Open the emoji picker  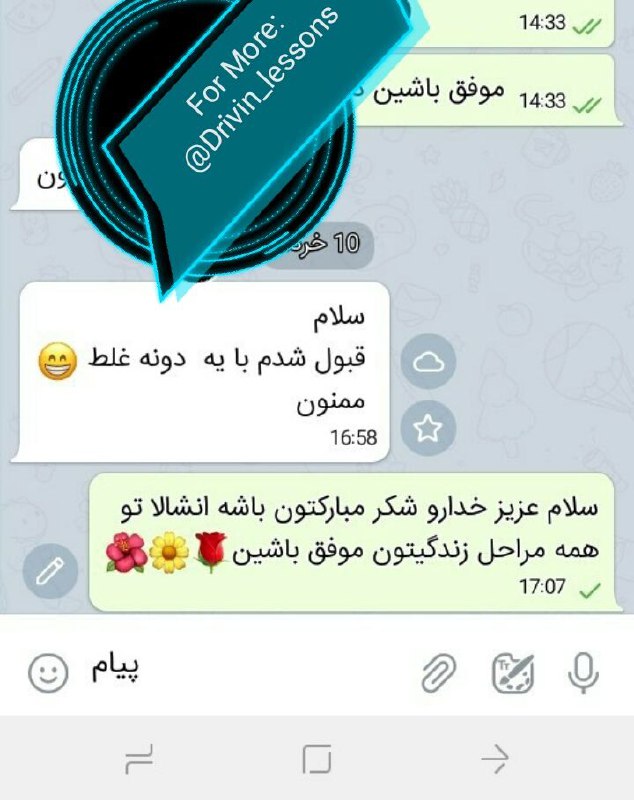coord(48,672)
